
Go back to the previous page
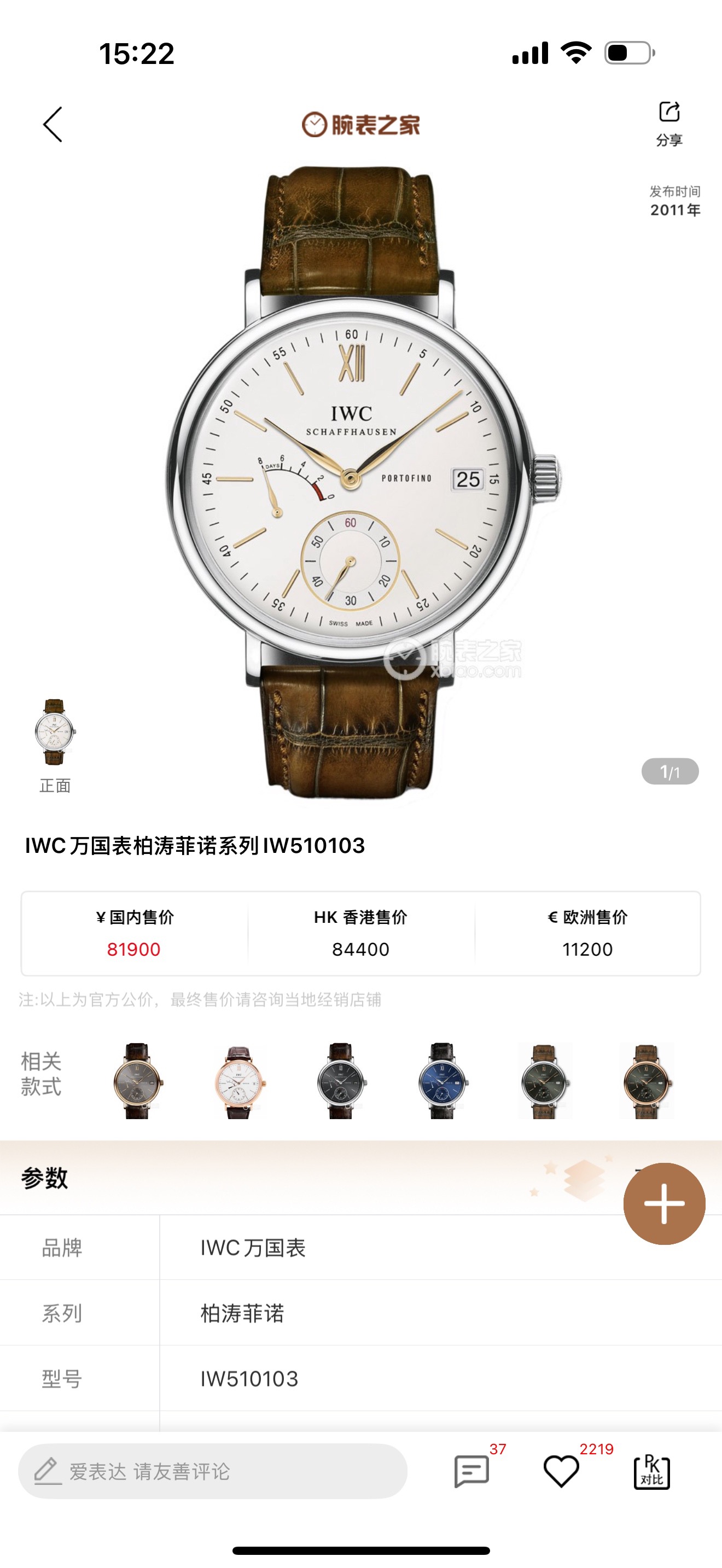point(53,124)
